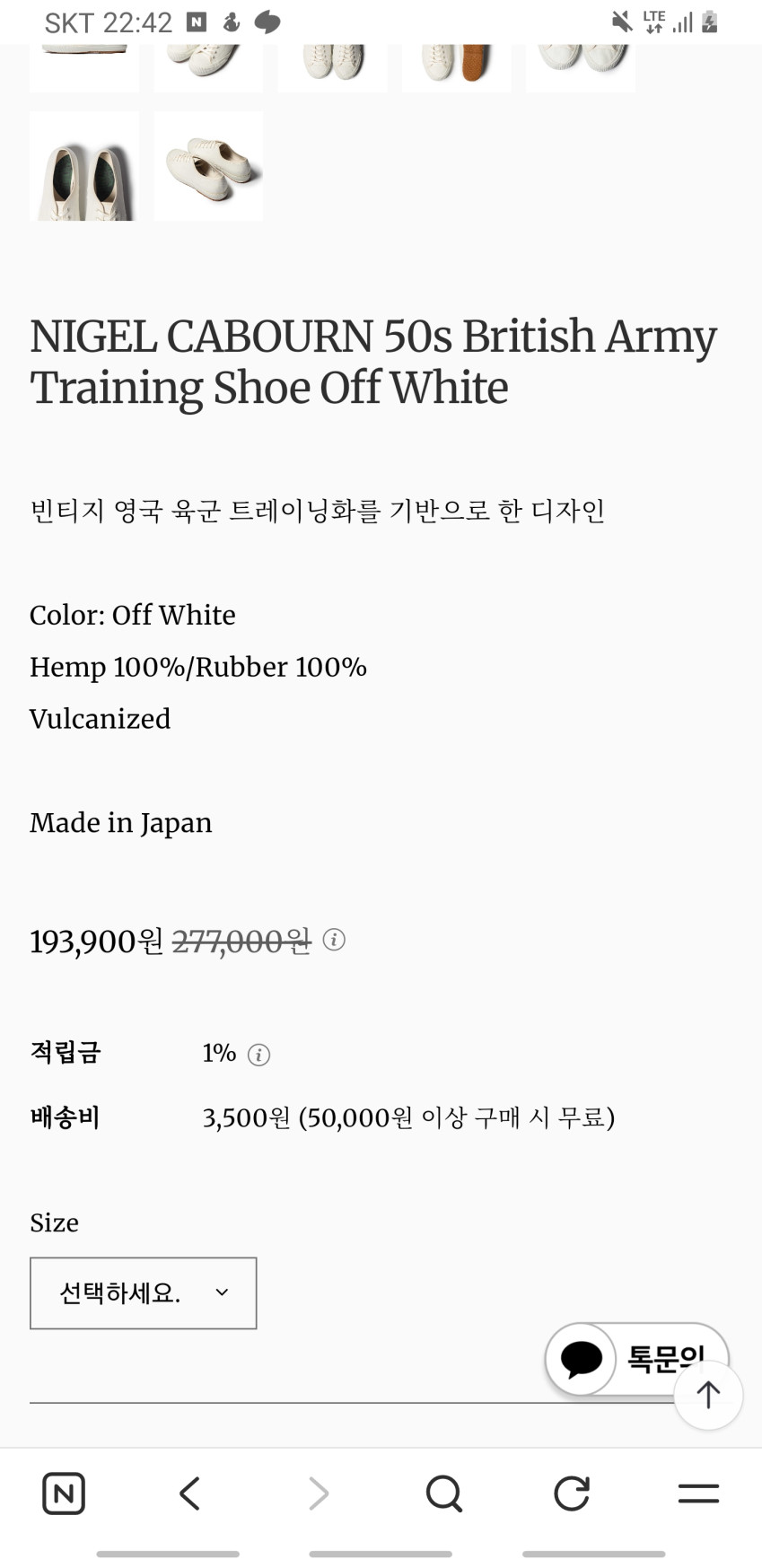Screen dimensions: 762x1568
Task: Open the browser hamburger menu
Action: point(698,1494)
